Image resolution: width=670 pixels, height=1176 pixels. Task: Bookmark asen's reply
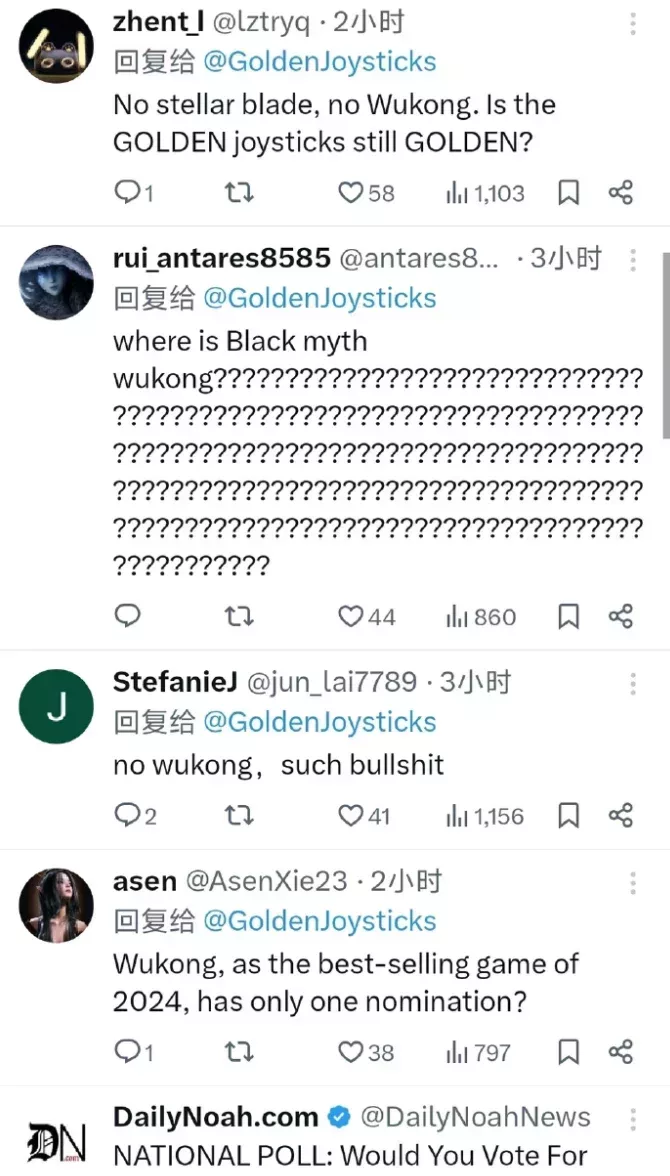click(x=568, y=1052)
